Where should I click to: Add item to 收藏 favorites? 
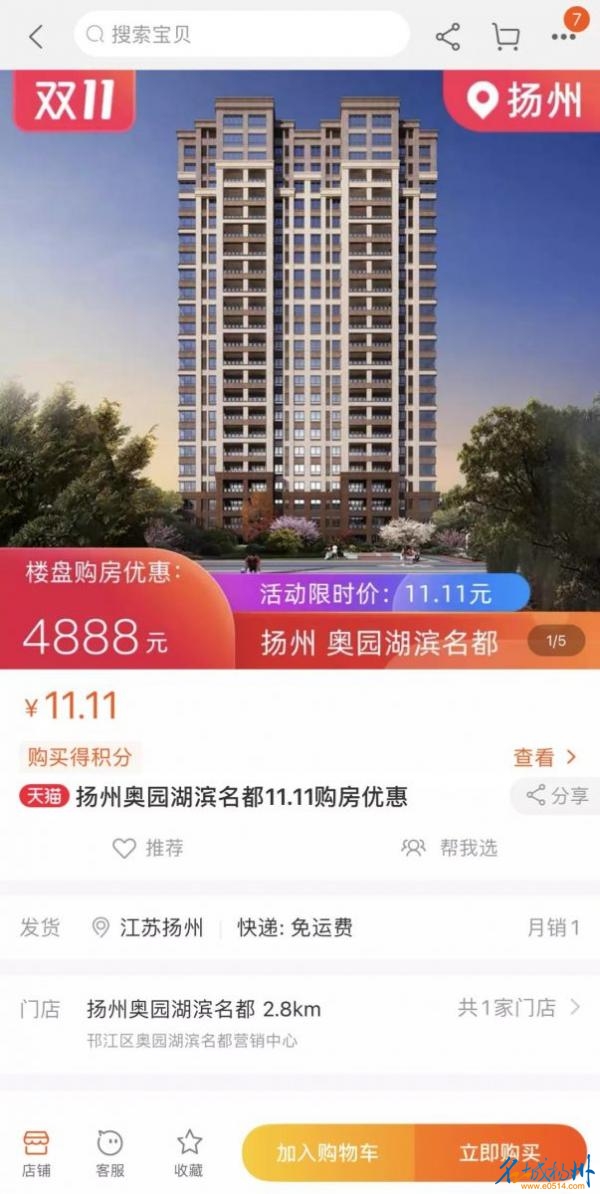pos(189,1152)
